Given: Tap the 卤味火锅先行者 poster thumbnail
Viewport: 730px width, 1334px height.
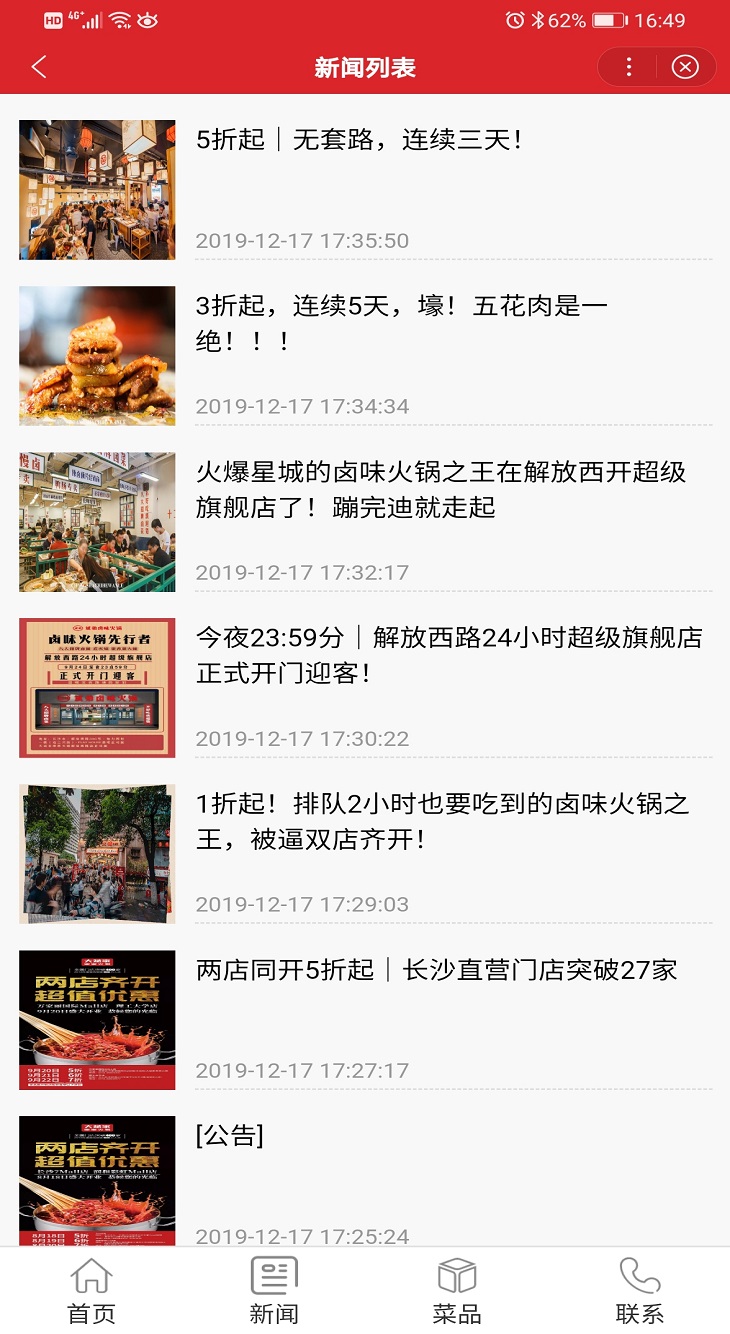Looking at the screenshot, I should click(x=96, y=687).
